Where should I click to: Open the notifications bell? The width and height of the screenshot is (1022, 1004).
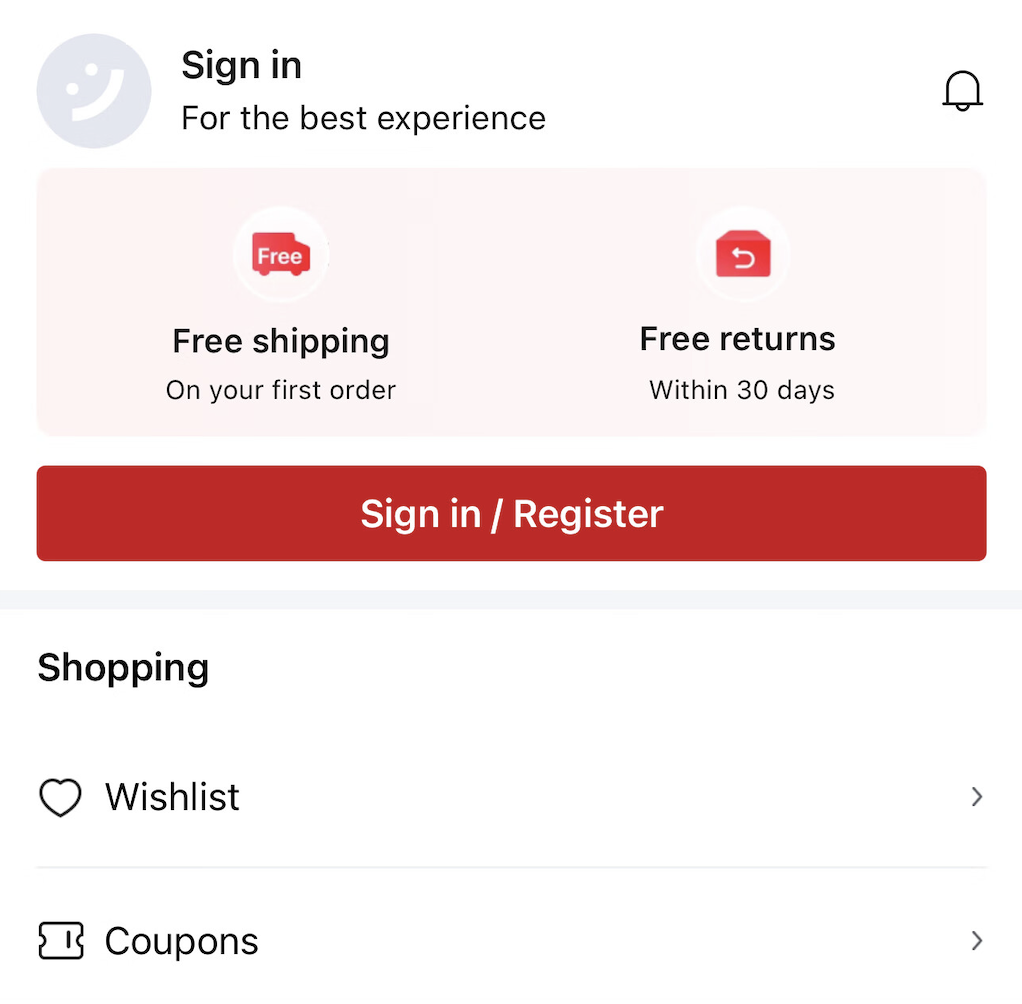(962, 92)
